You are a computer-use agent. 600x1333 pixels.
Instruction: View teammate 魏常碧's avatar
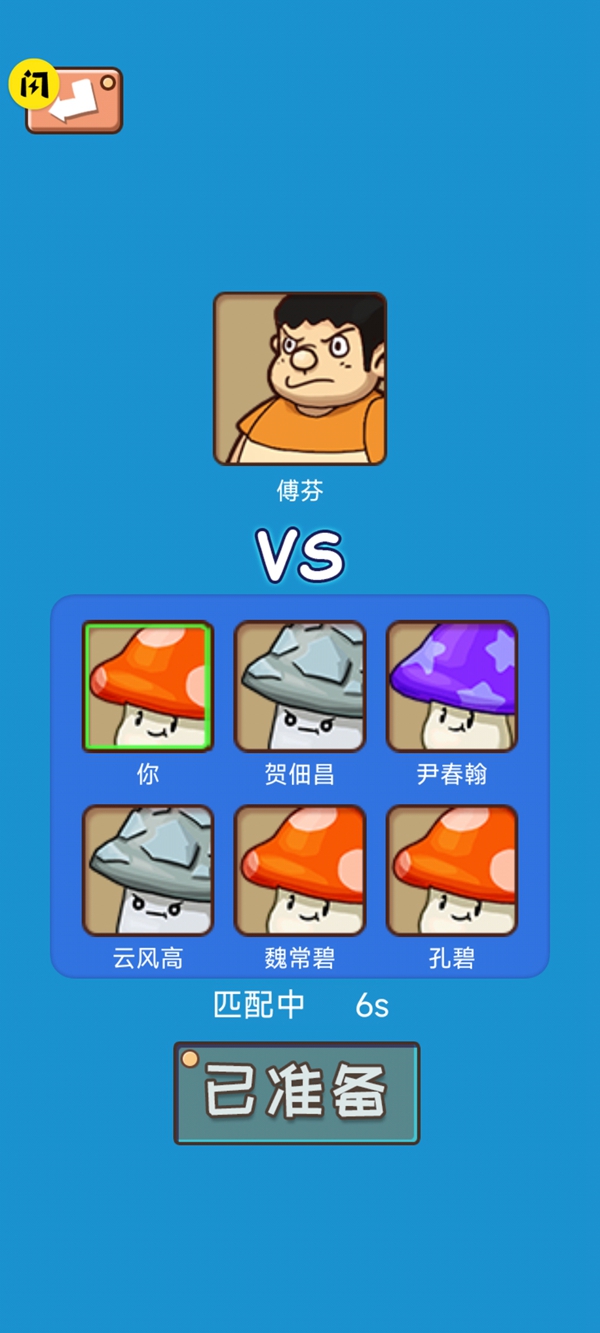point(300,870)
